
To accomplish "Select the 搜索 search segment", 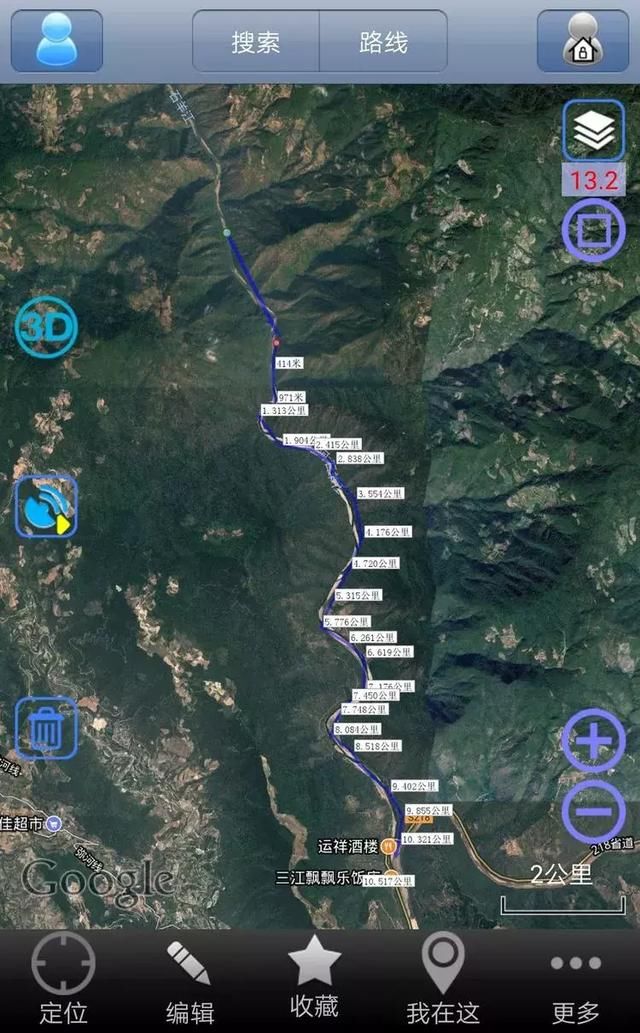I will 256,41.
